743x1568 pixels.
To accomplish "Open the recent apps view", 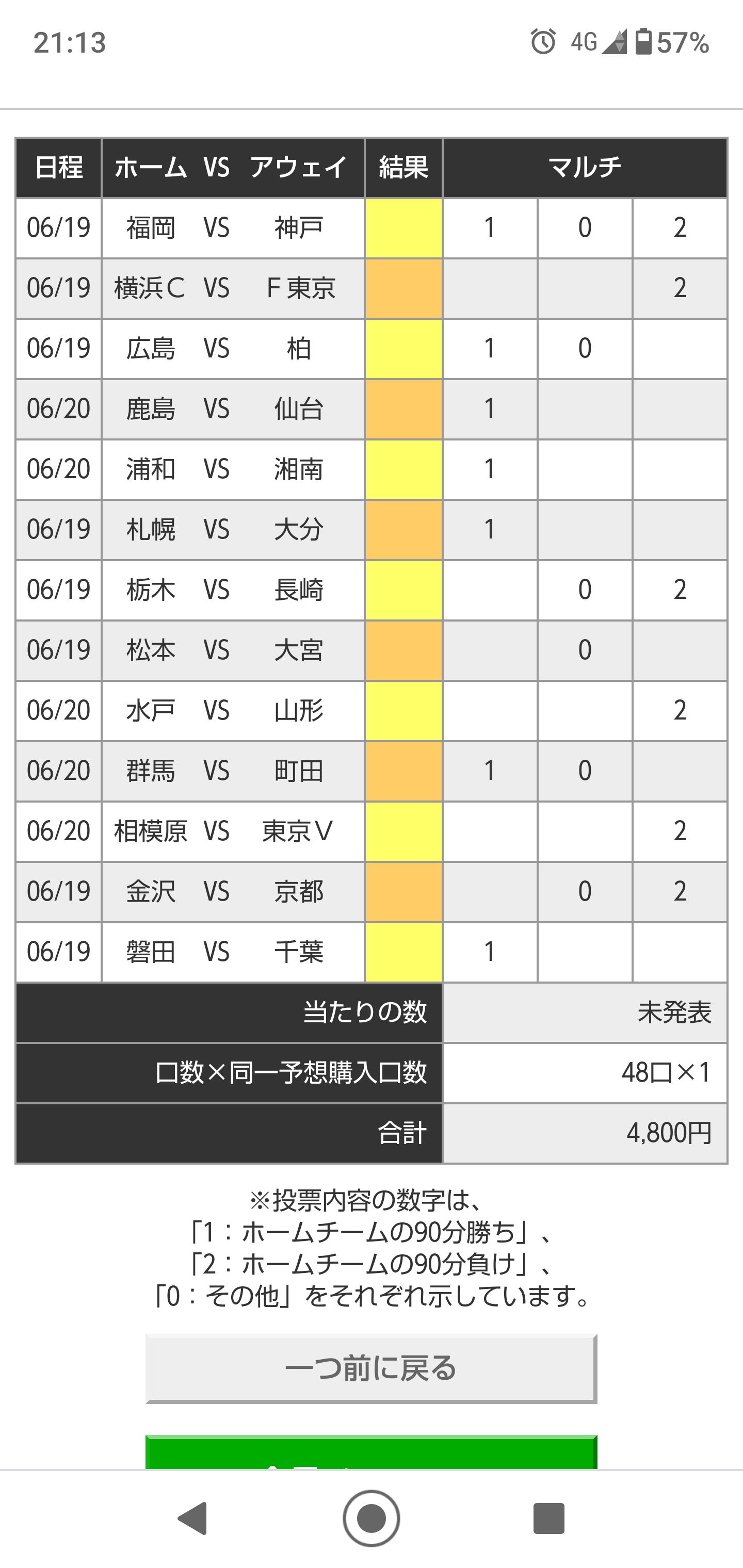I will [x=548, y=1518].
